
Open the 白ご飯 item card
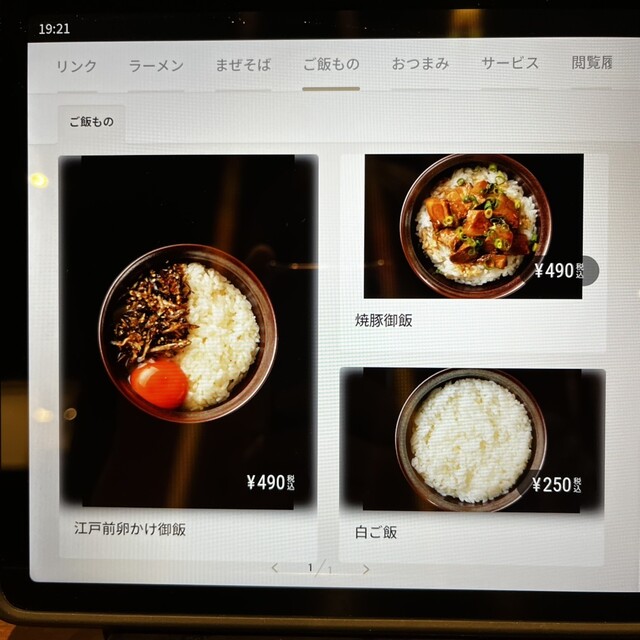click(472, 455)
